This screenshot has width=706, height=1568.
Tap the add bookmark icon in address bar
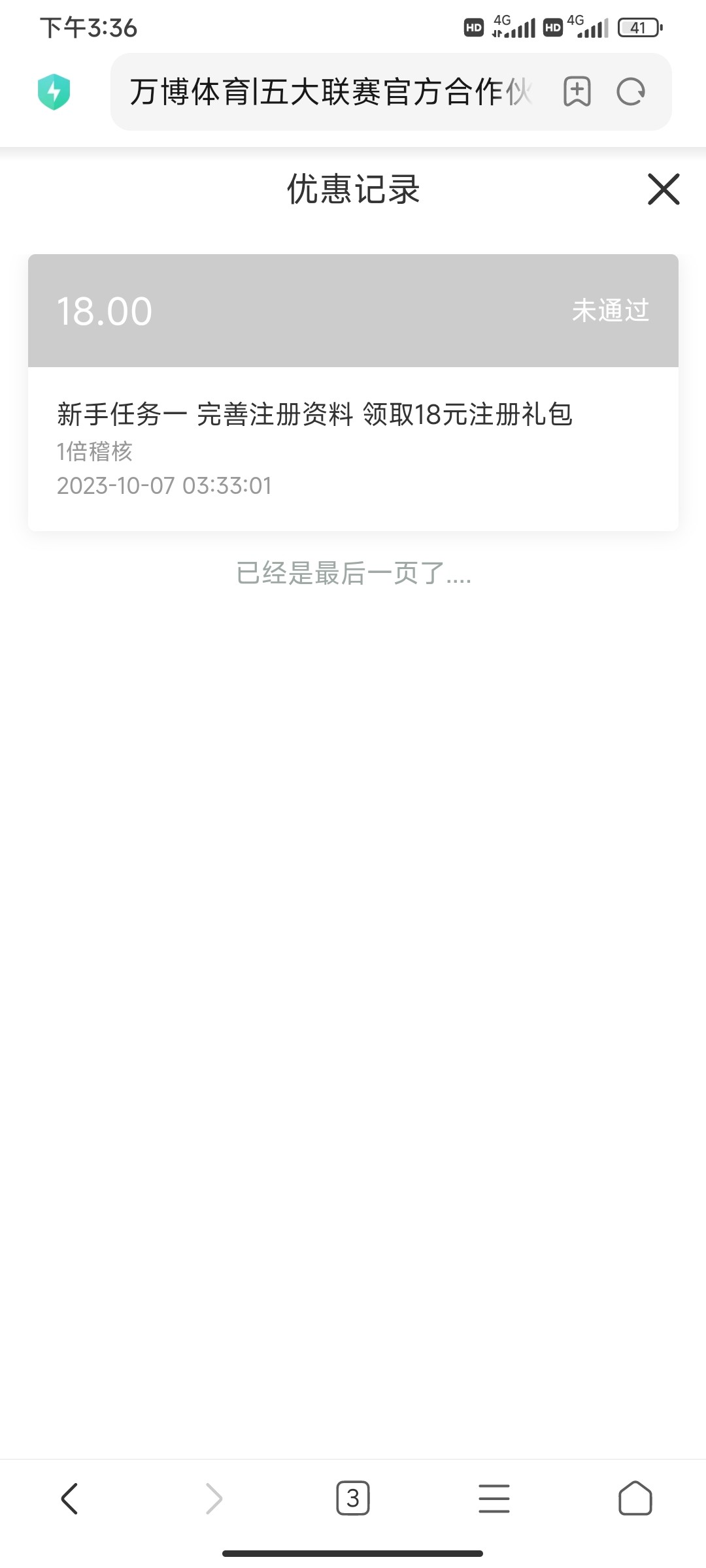pyautogui.click(x=578, y=92)
